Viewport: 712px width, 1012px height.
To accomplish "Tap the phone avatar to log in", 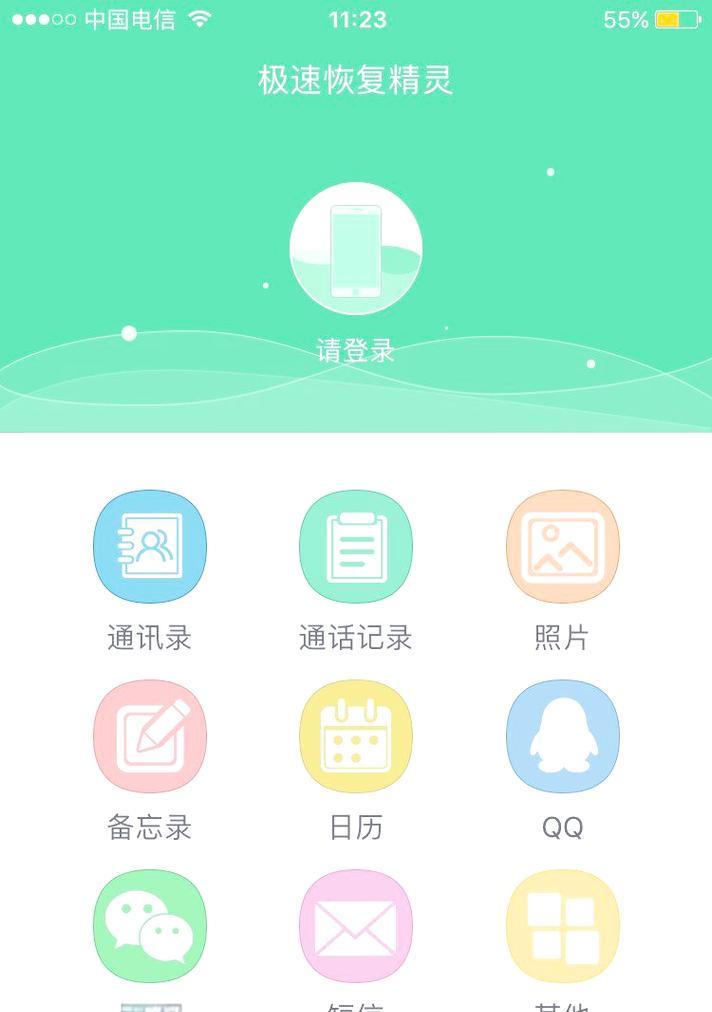I will tap(356, 249).
